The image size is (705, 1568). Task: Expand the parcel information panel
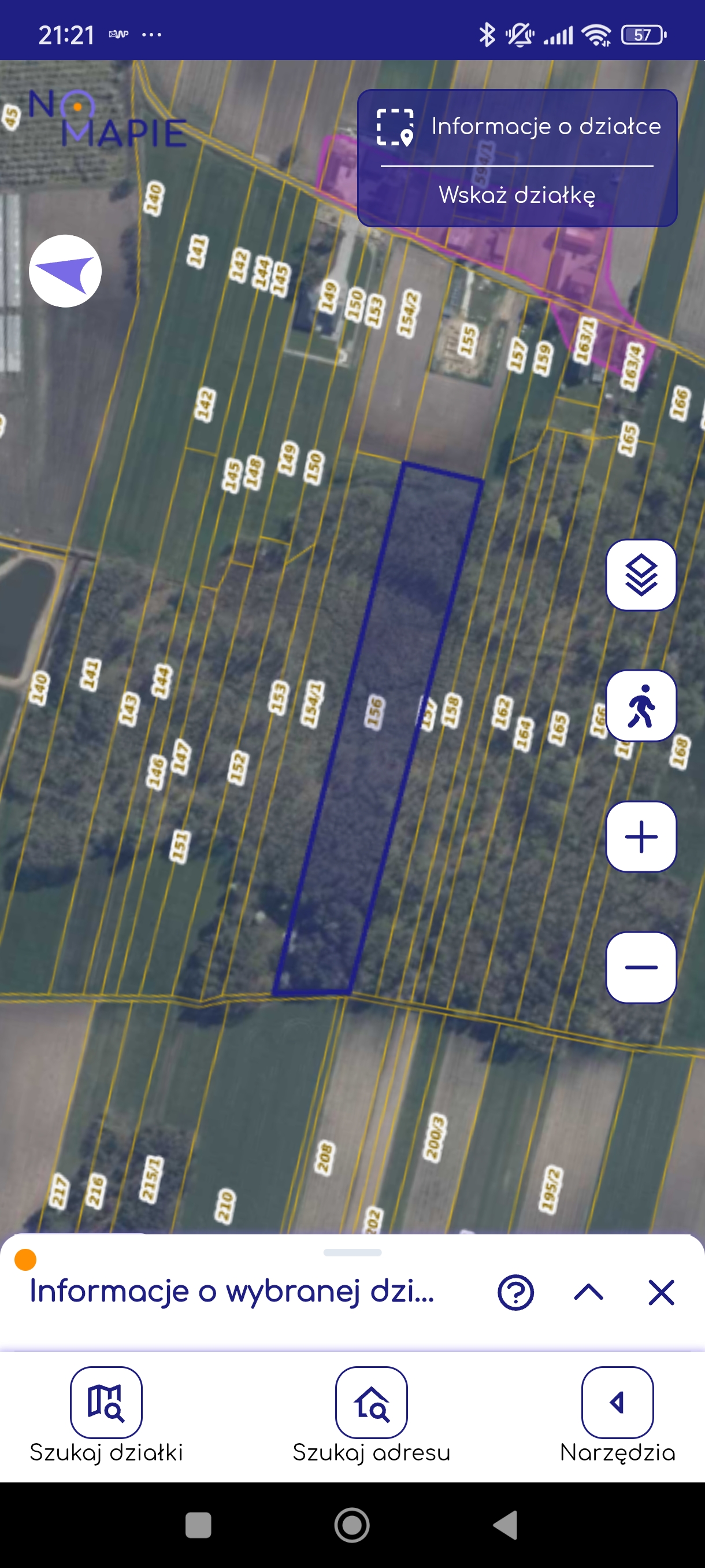pos(588,1292)
